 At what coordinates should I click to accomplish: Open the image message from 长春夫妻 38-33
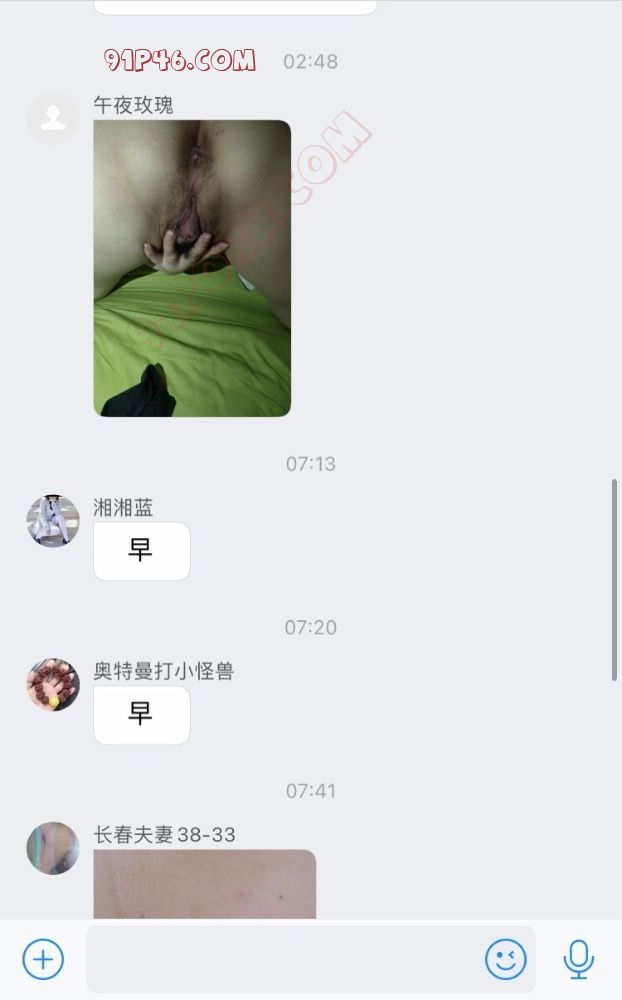click(205, 884)
